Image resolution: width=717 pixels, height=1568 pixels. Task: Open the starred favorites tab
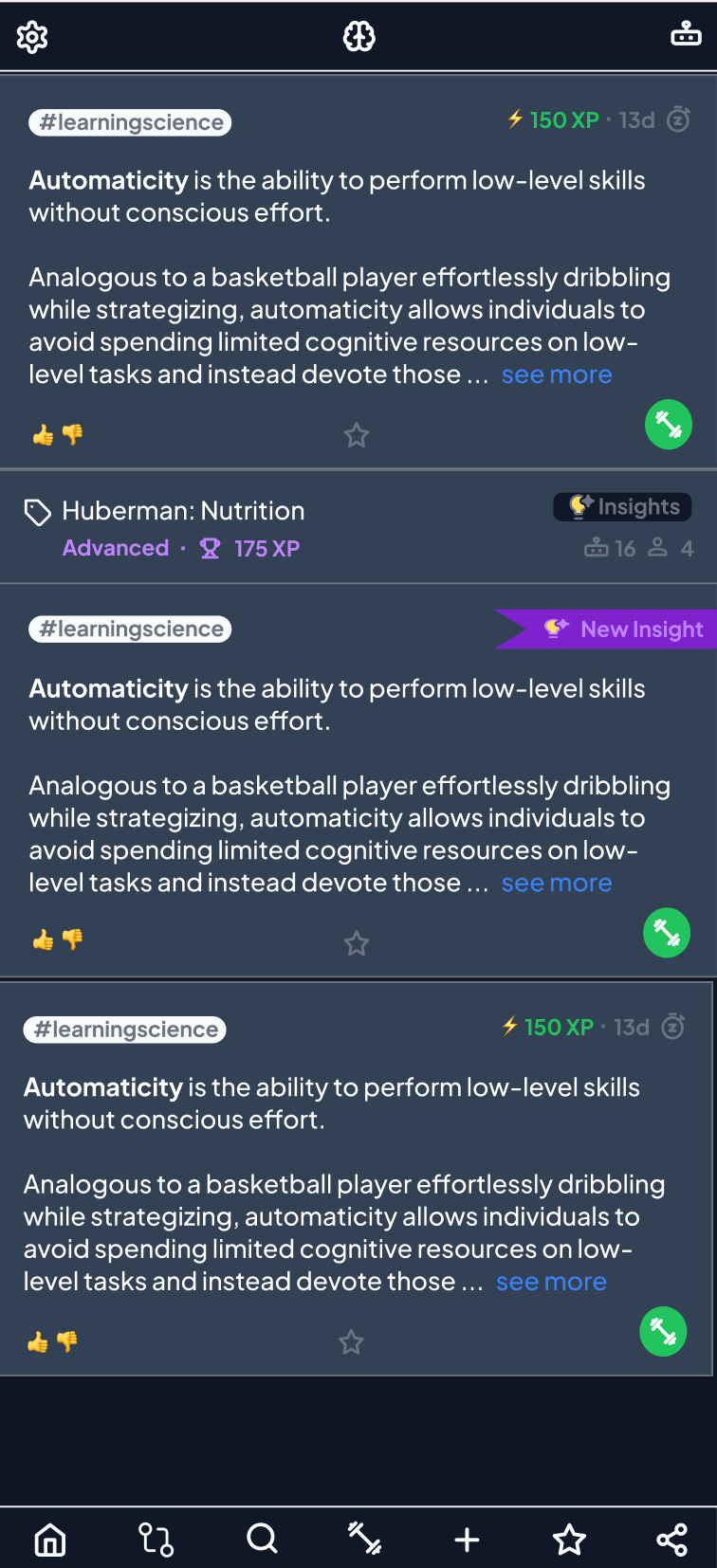coord(569,1540)
